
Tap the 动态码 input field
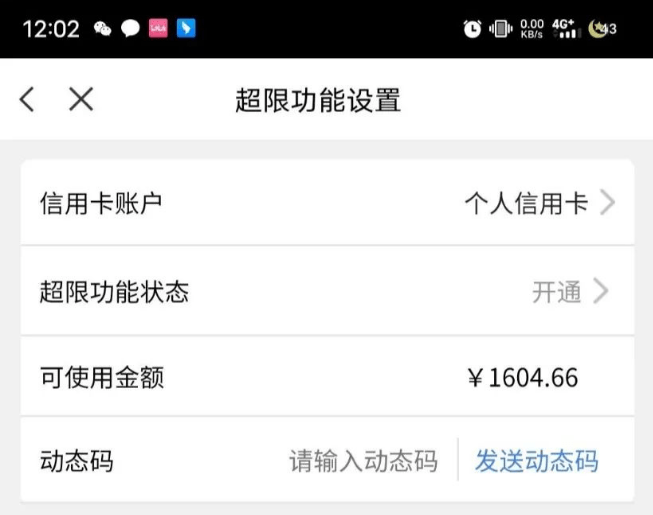tap(363, 462)
